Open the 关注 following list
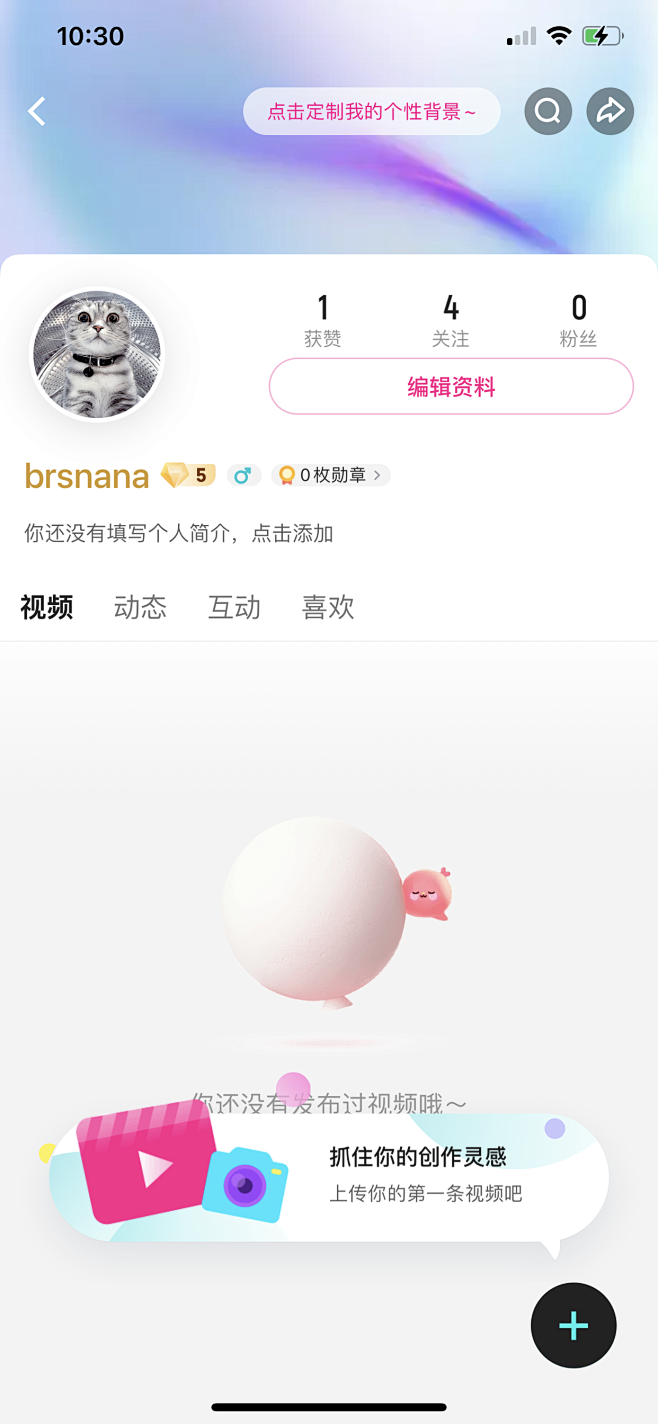 pos(451,320)
